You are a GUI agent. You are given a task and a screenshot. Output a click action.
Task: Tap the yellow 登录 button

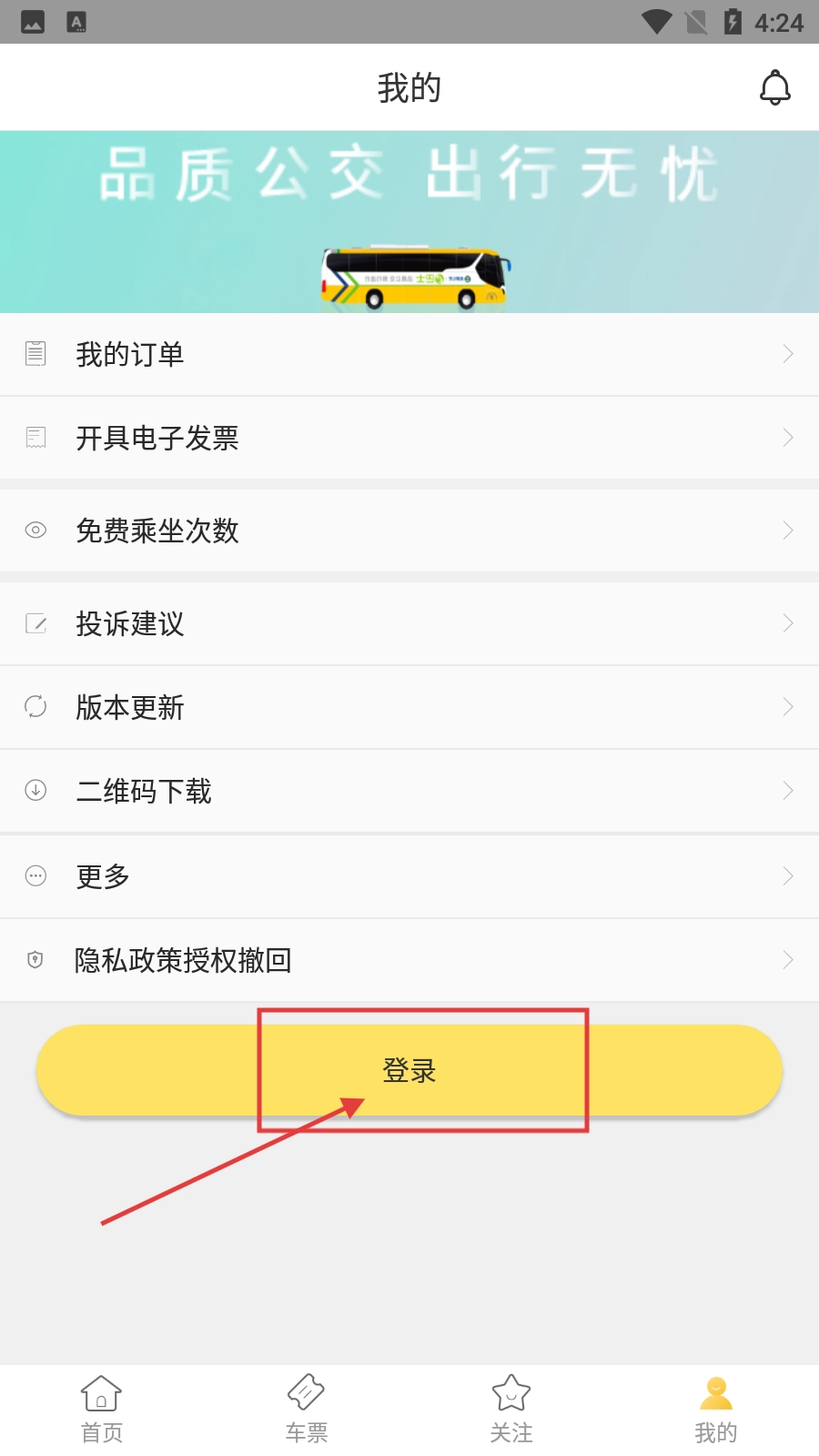[x=409, y=1070]
